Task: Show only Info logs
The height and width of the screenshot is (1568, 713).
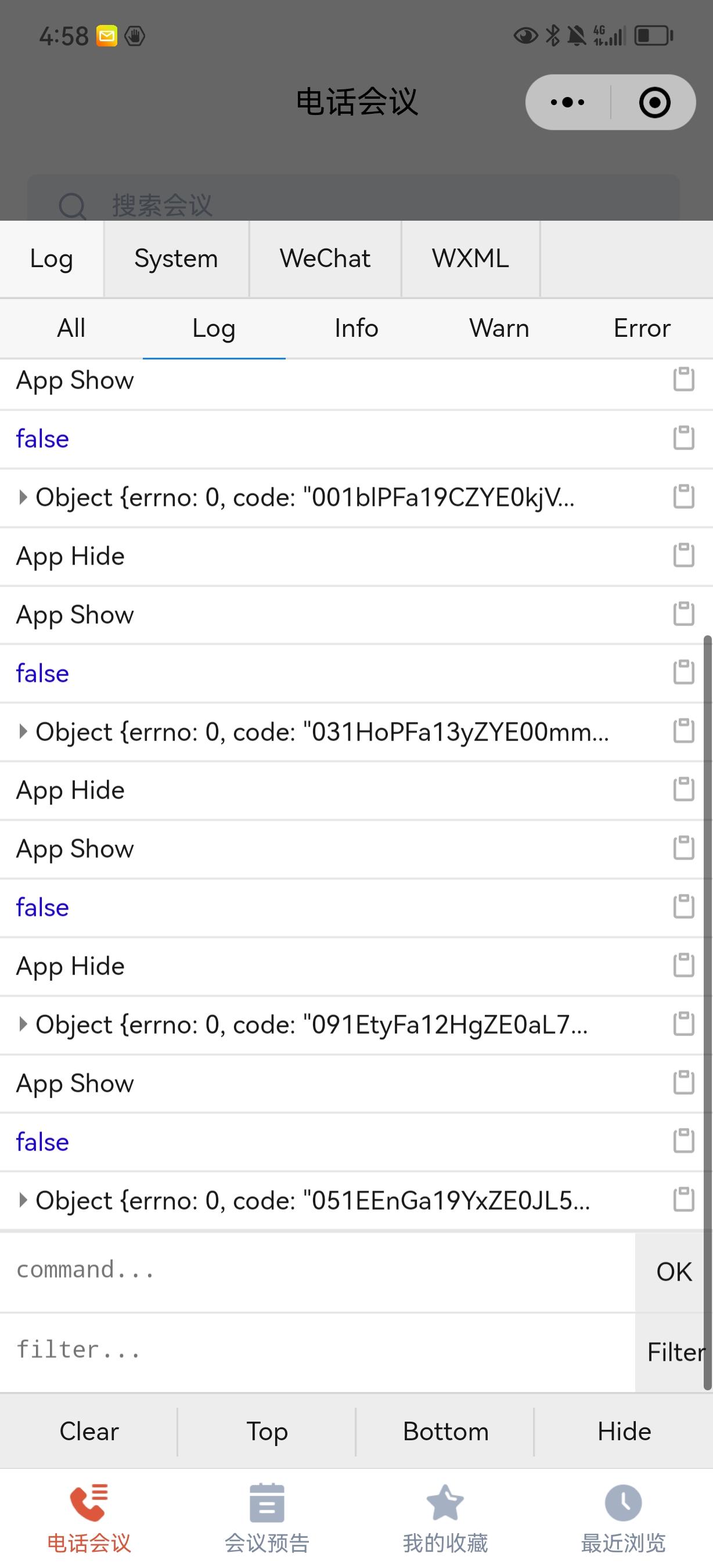Action: click(356, 328)
